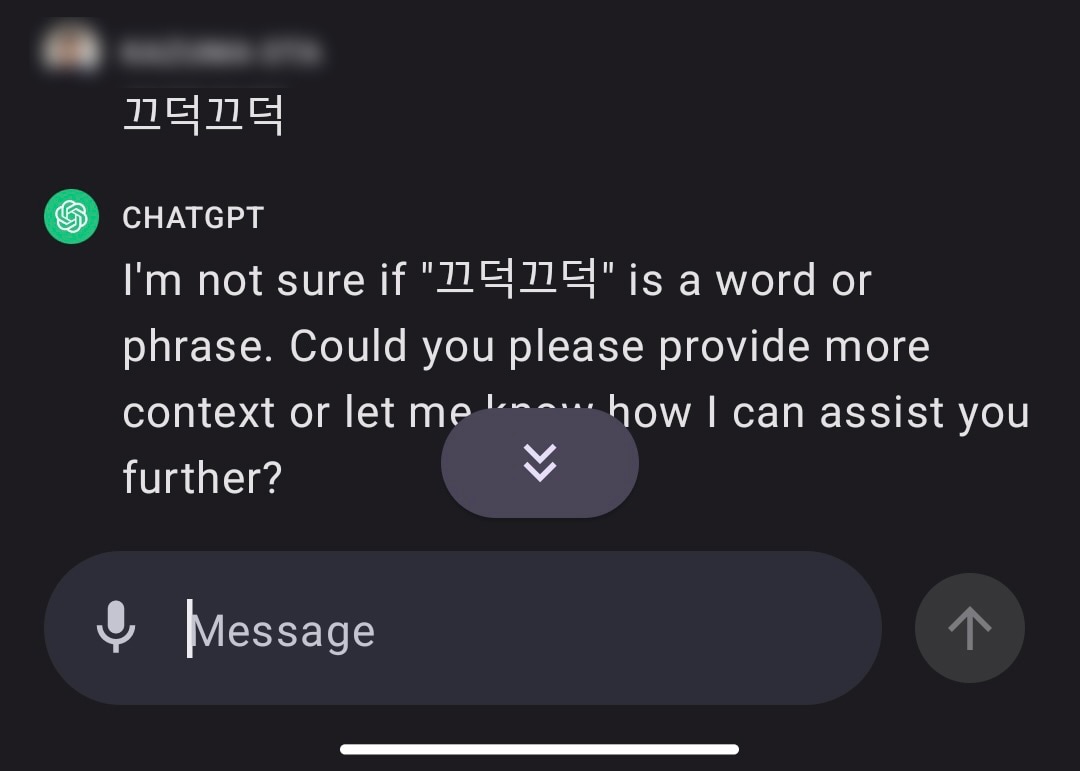This screenshot has width=1080, height=771.
Task: Tap the microphone icon for voice input
Action: click(x=116, y=628)
